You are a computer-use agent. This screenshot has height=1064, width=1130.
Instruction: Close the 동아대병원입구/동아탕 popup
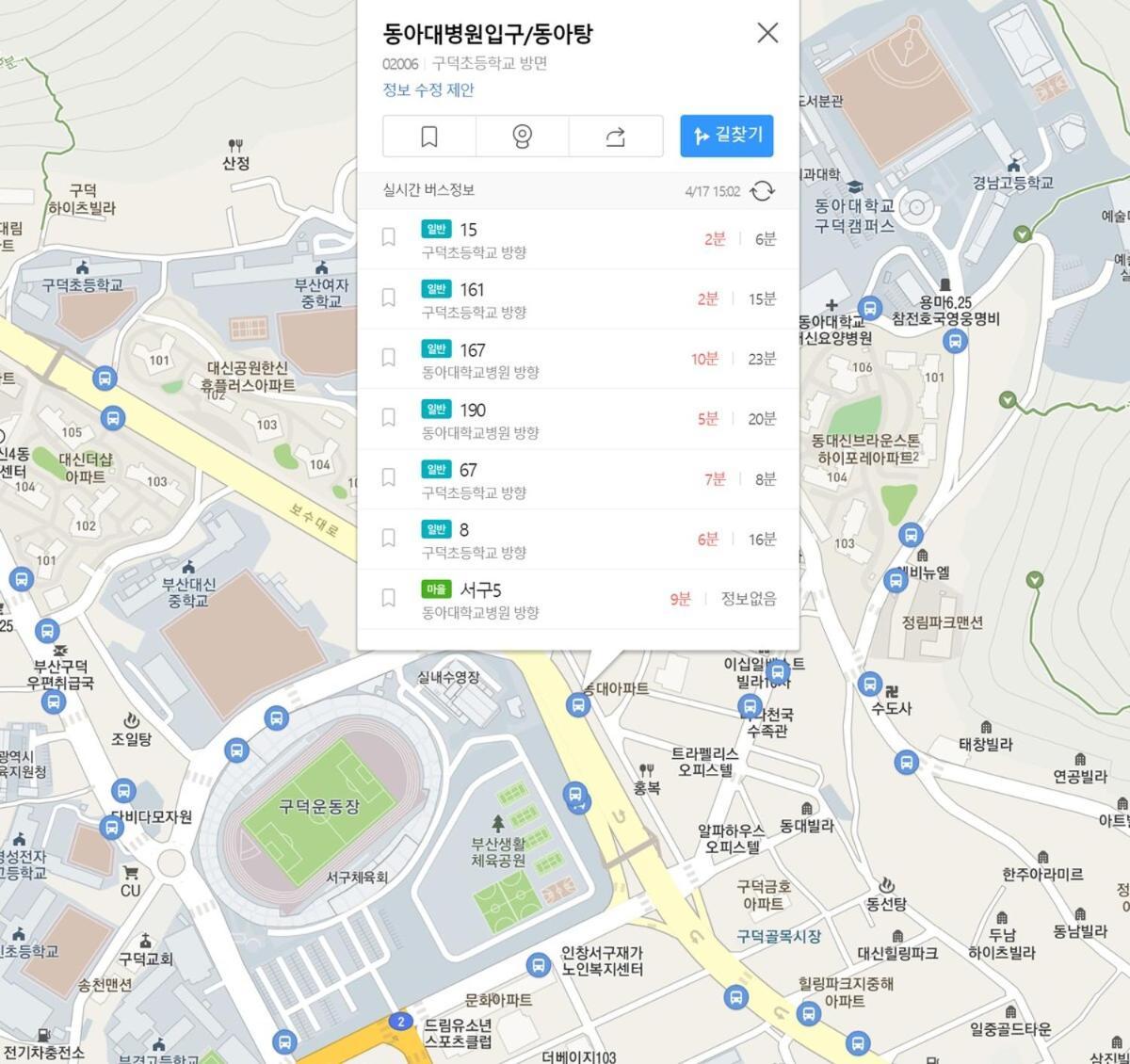[767, 33]
